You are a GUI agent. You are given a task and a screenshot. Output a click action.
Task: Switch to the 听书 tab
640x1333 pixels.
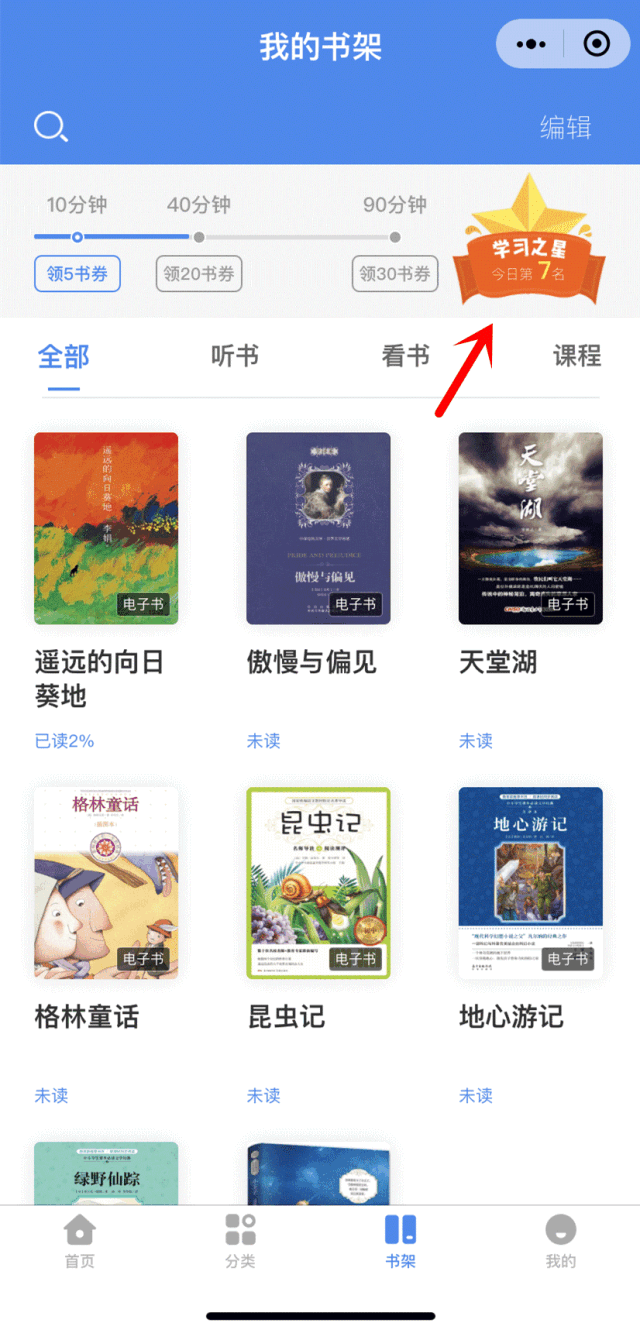(x=235, y=356)
